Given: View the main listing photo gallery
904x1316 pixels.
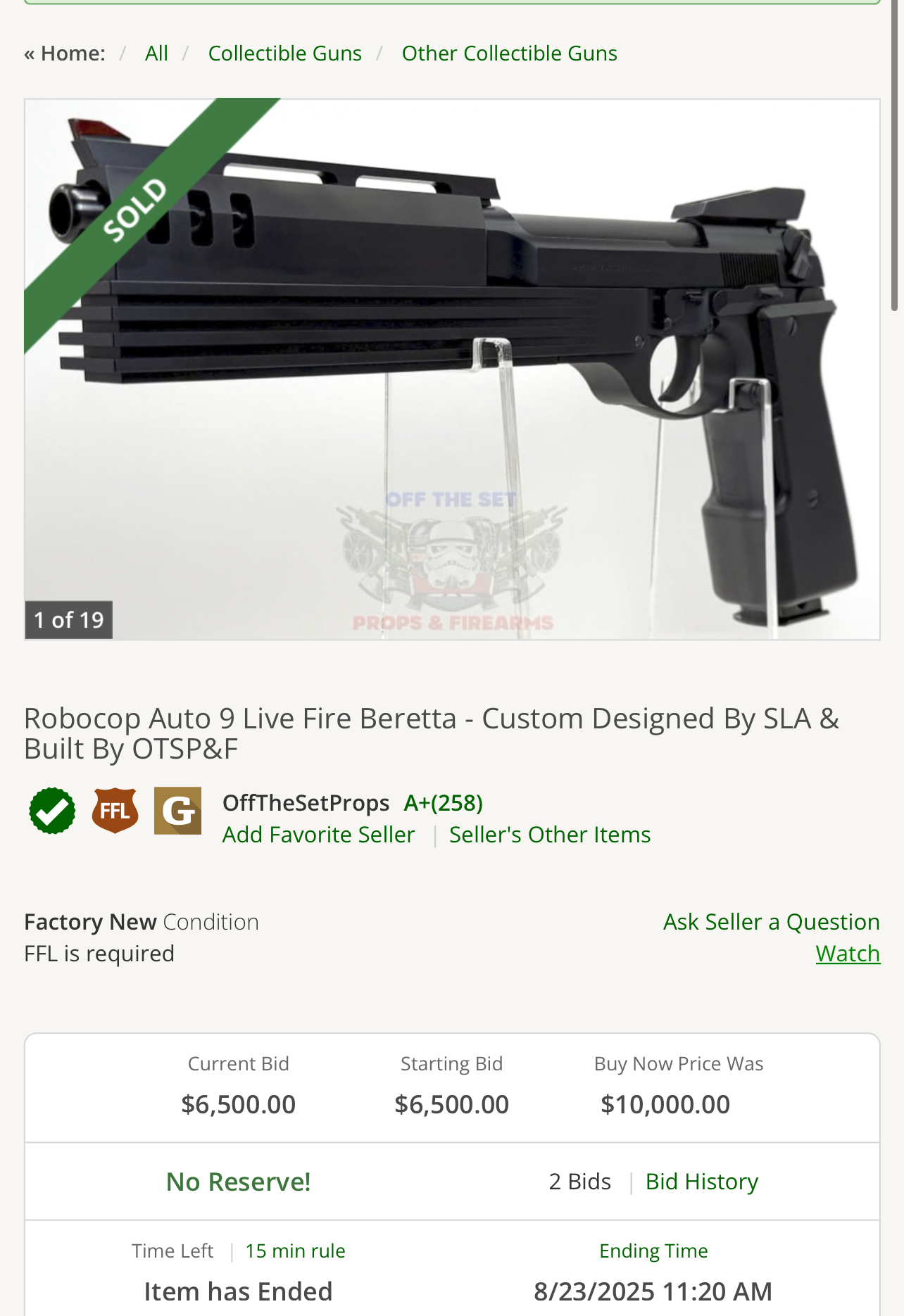Looking at the screenshot, I should coord(452,369).
